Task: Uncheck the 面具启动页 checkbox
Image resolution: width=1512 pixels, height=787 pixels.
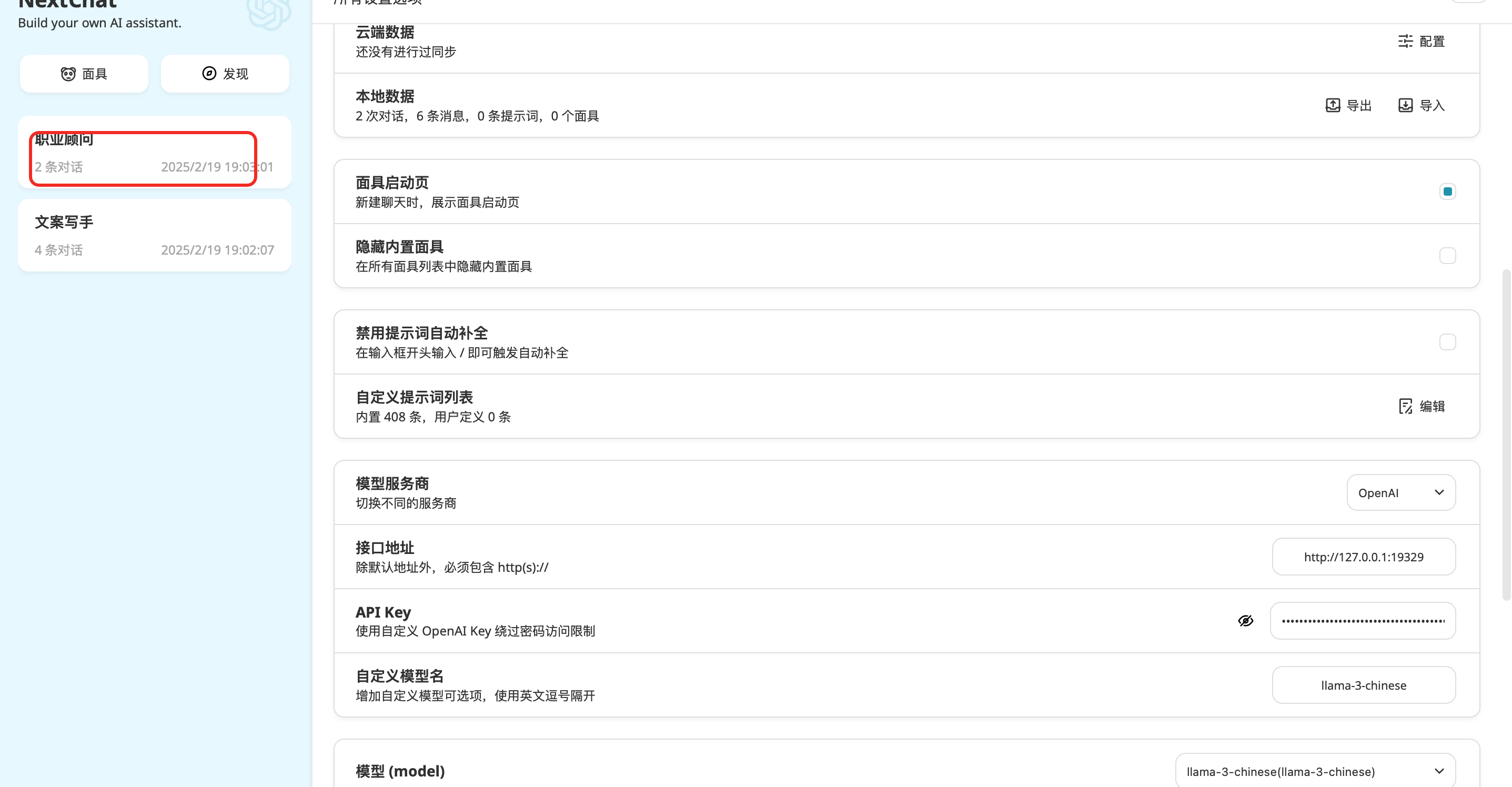Action: tap(1447, 192)
